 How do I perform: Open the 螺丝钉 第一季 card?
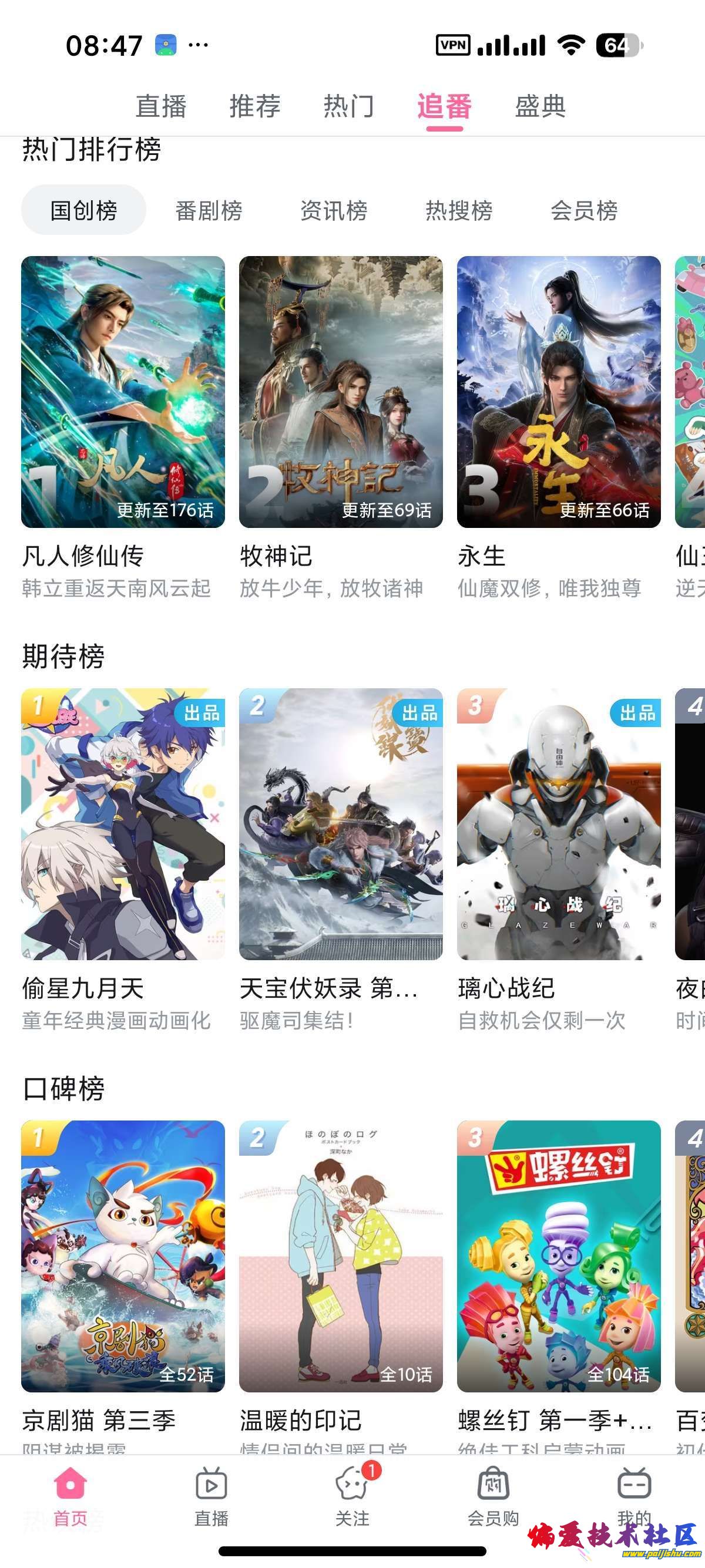[x=559, y=1256]
